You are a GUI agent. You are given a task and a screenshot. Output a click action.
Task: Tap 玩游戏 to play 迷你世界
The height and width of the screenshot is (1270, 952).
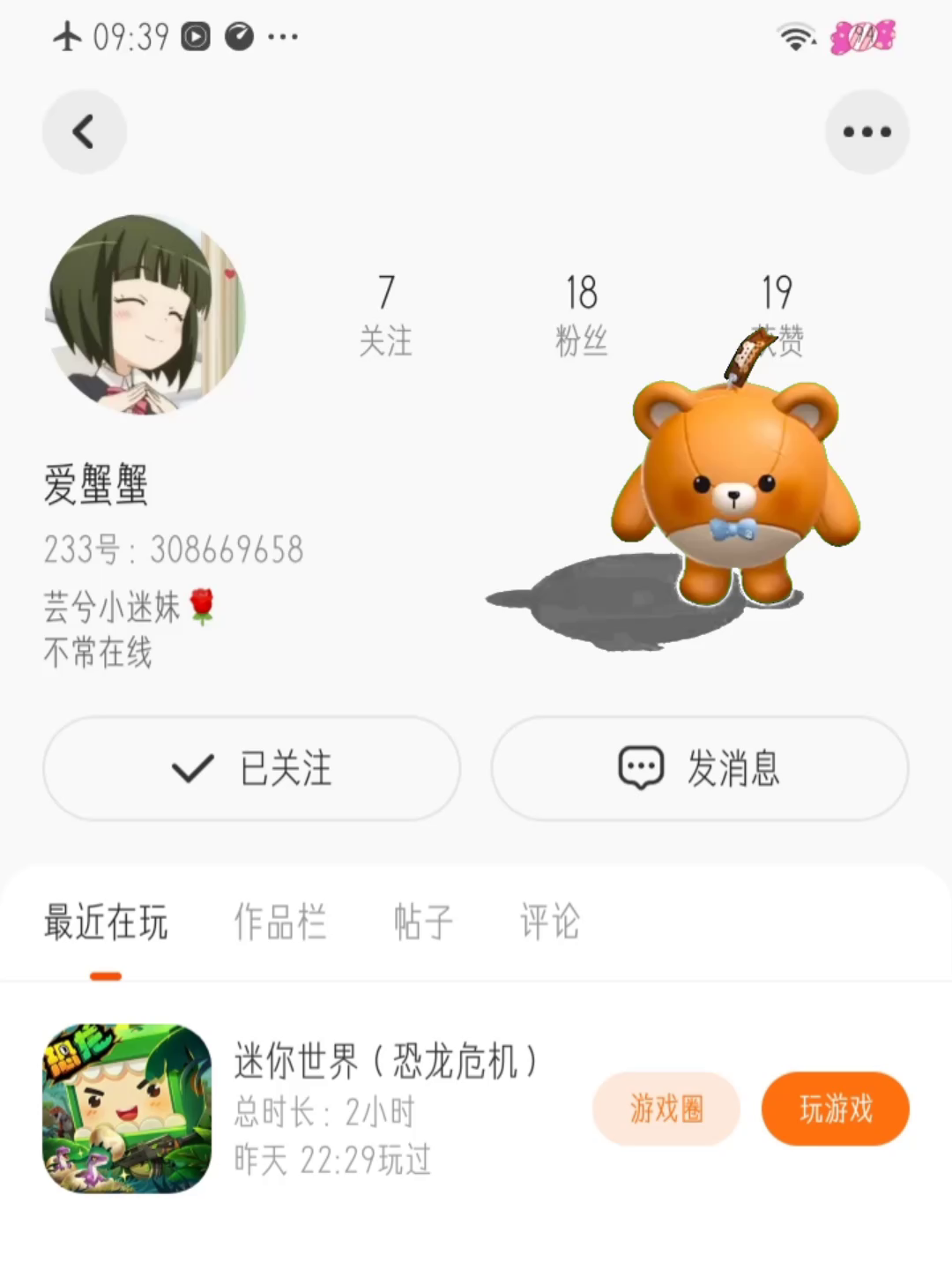(835, 1109)
